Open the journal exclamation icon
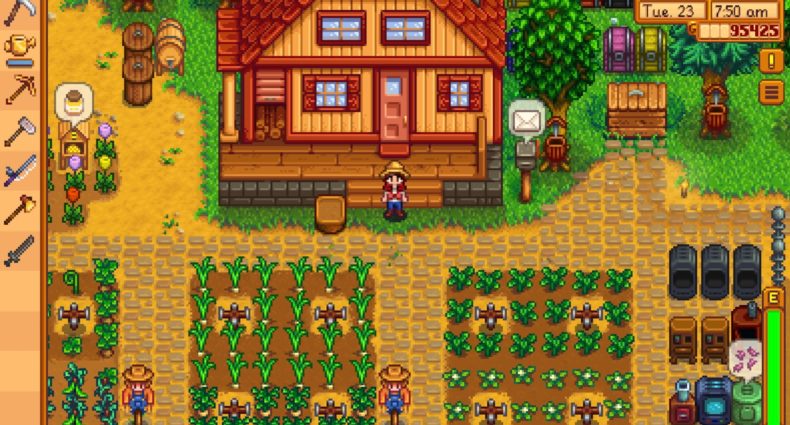Image resolution: width=790 pixels, height=425 pixels. click(x=771, y=61)
